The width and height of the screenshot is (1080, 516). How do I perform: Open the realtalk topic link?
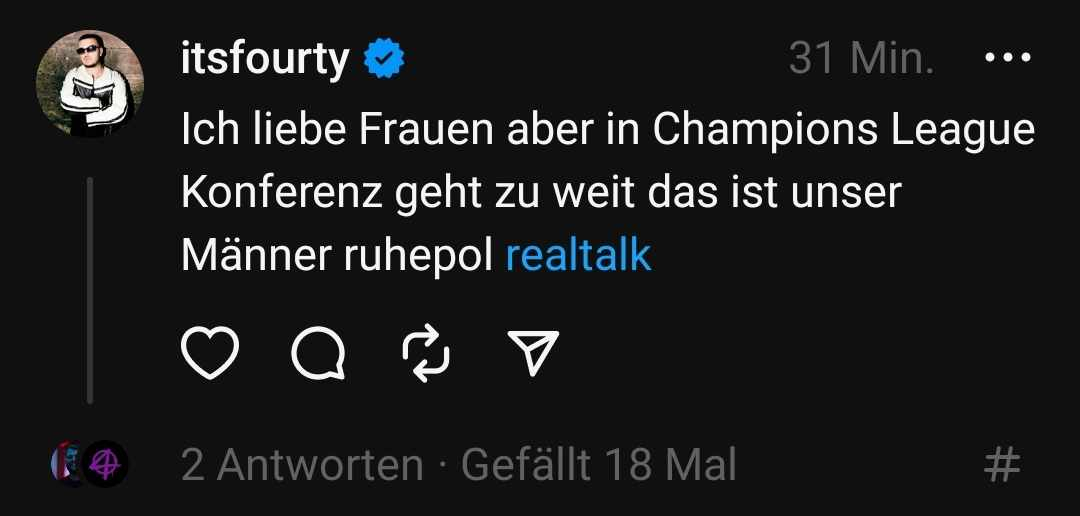click(x=578, y=255)
